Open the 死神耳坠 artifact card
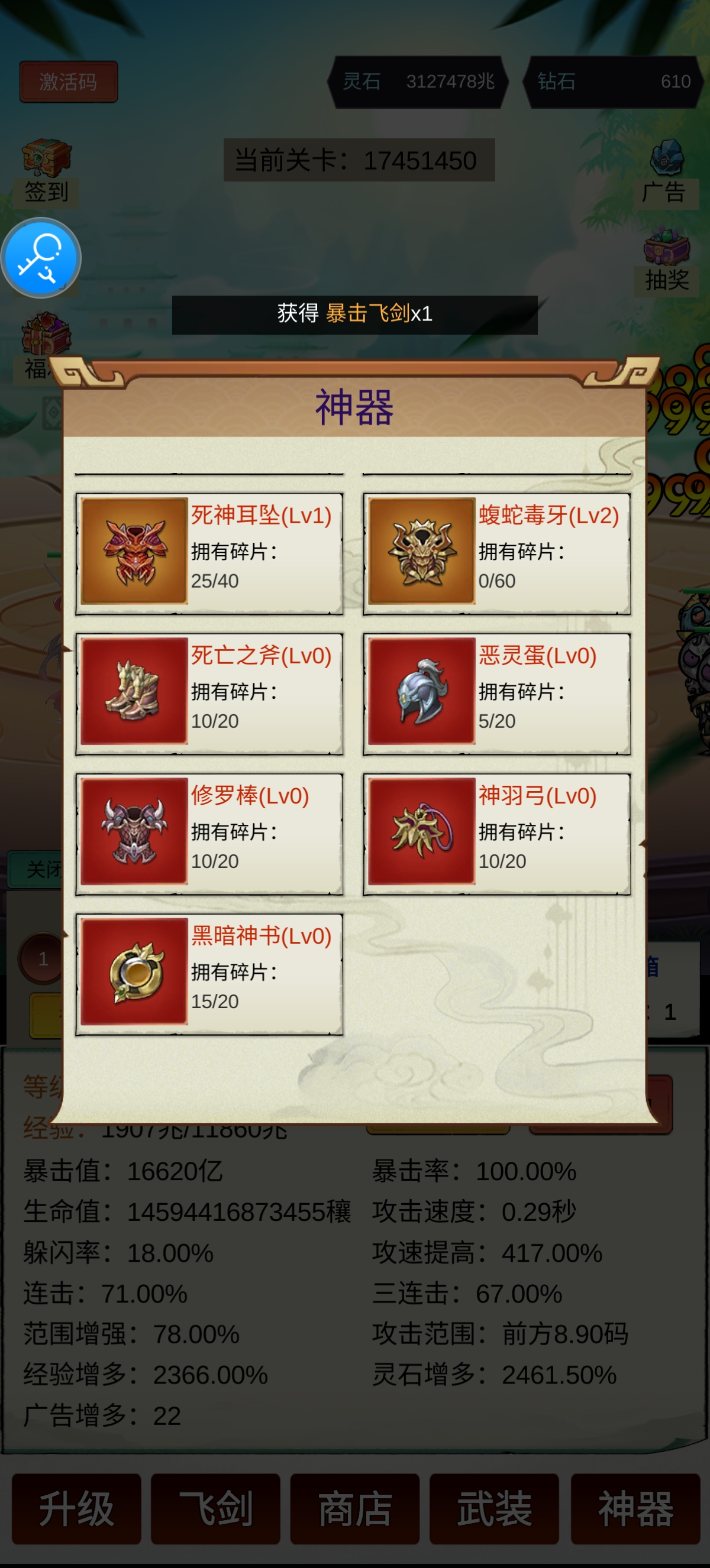Image resolution: width=710 pixels, height=1568 pixels. click(209, 553)
